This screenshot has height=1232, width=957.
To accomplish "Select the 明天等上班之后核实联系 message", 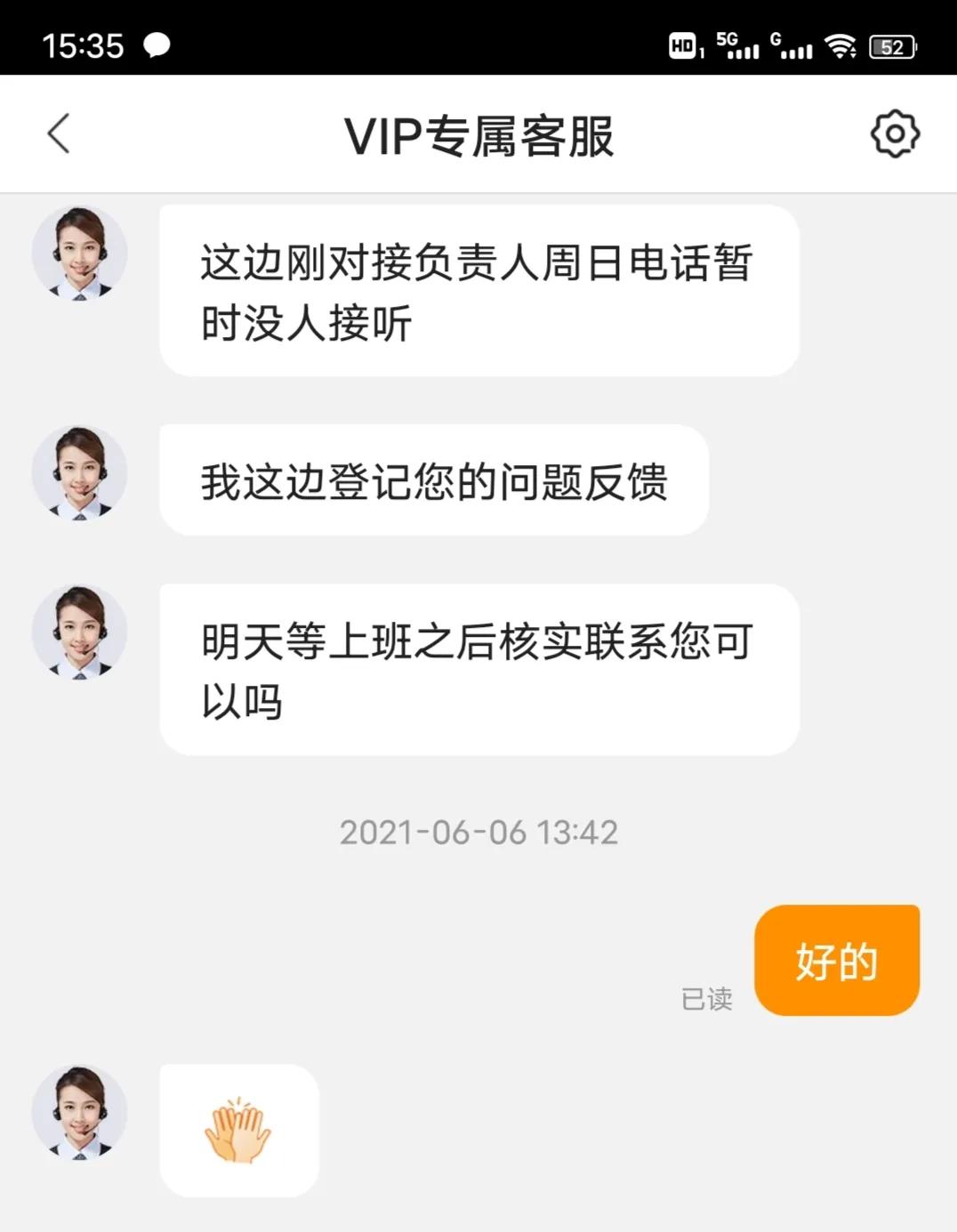I will [x=478, y=669].
